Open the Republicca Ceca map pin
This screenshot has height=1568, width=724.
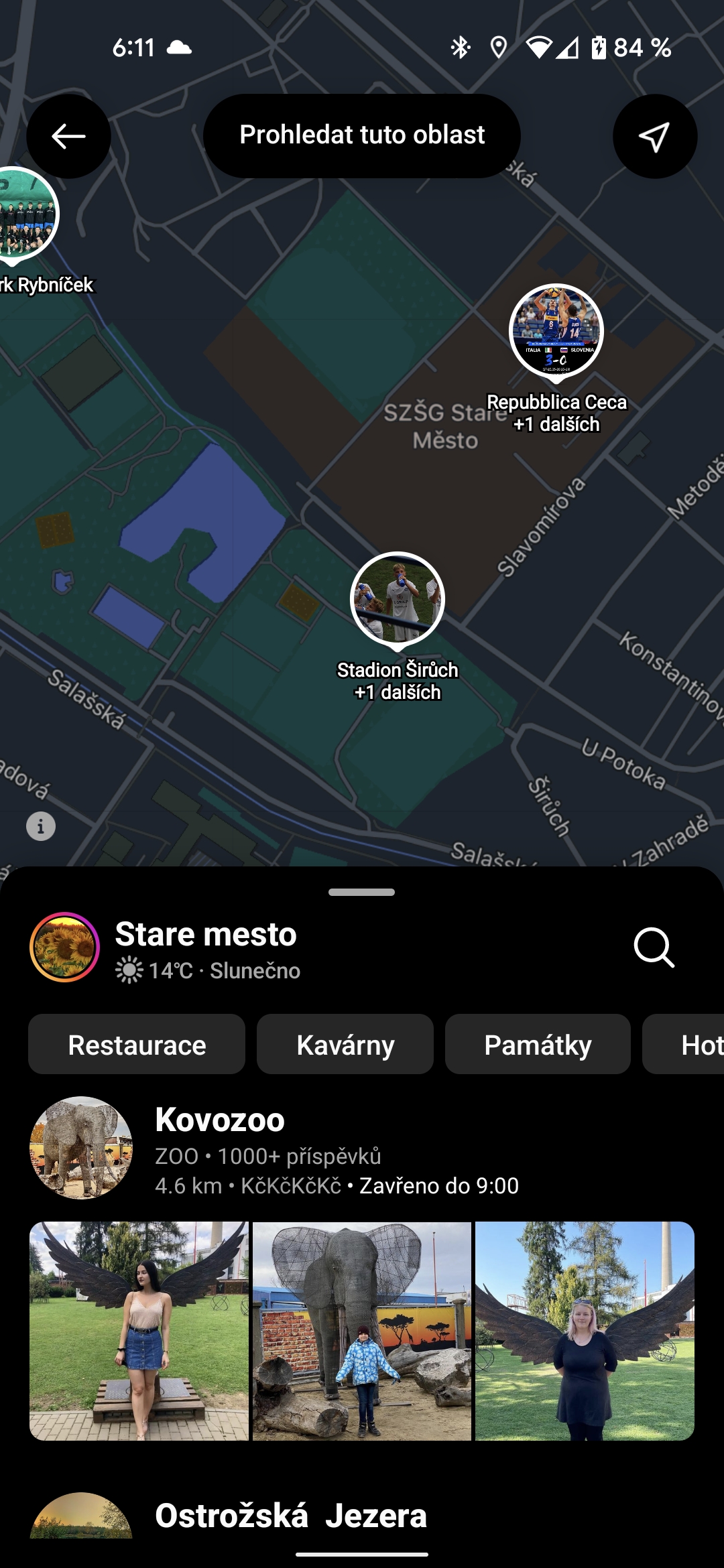click(x=556, y=331)
